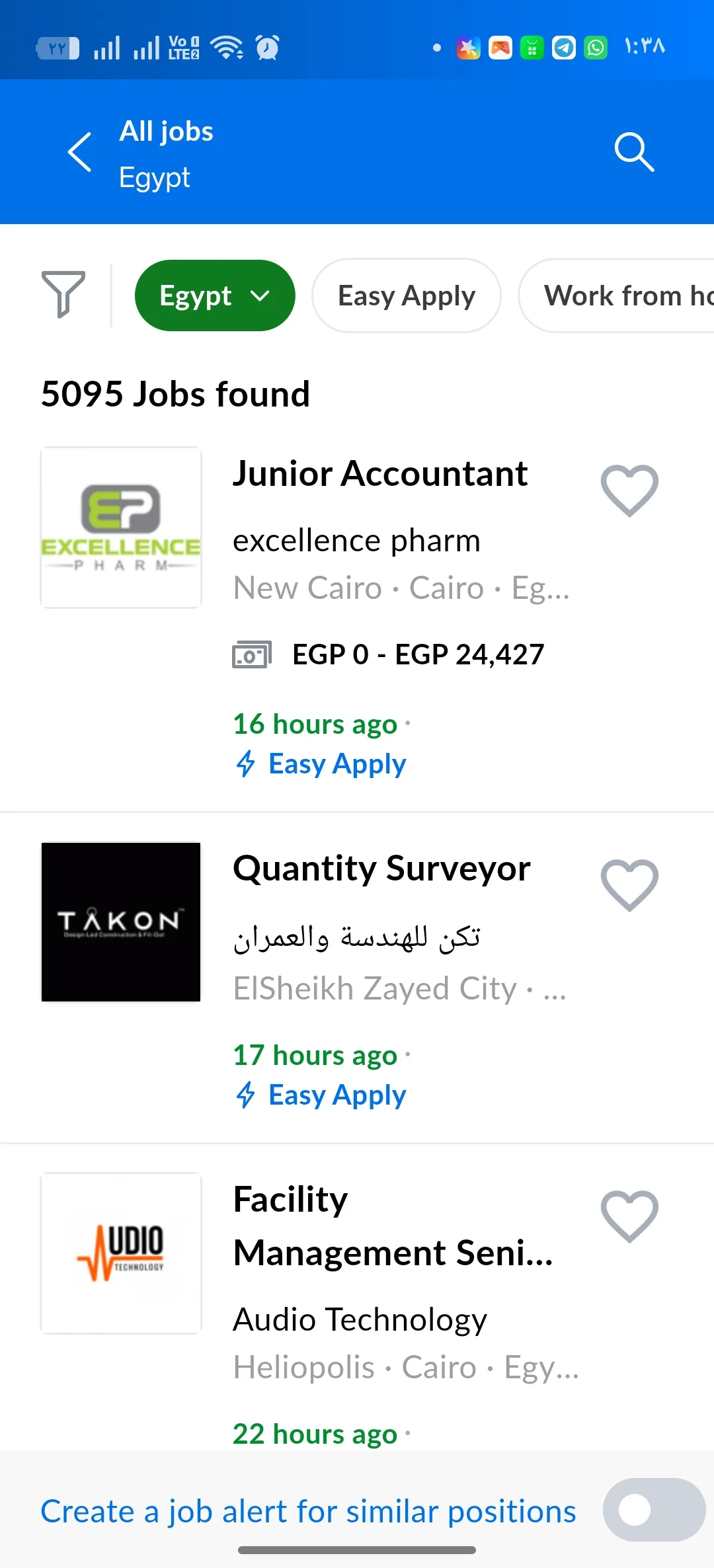Select the Work from home chip
Image resolution: width=714 pixels, height=1568 pixels.
[x=616, y=295]
